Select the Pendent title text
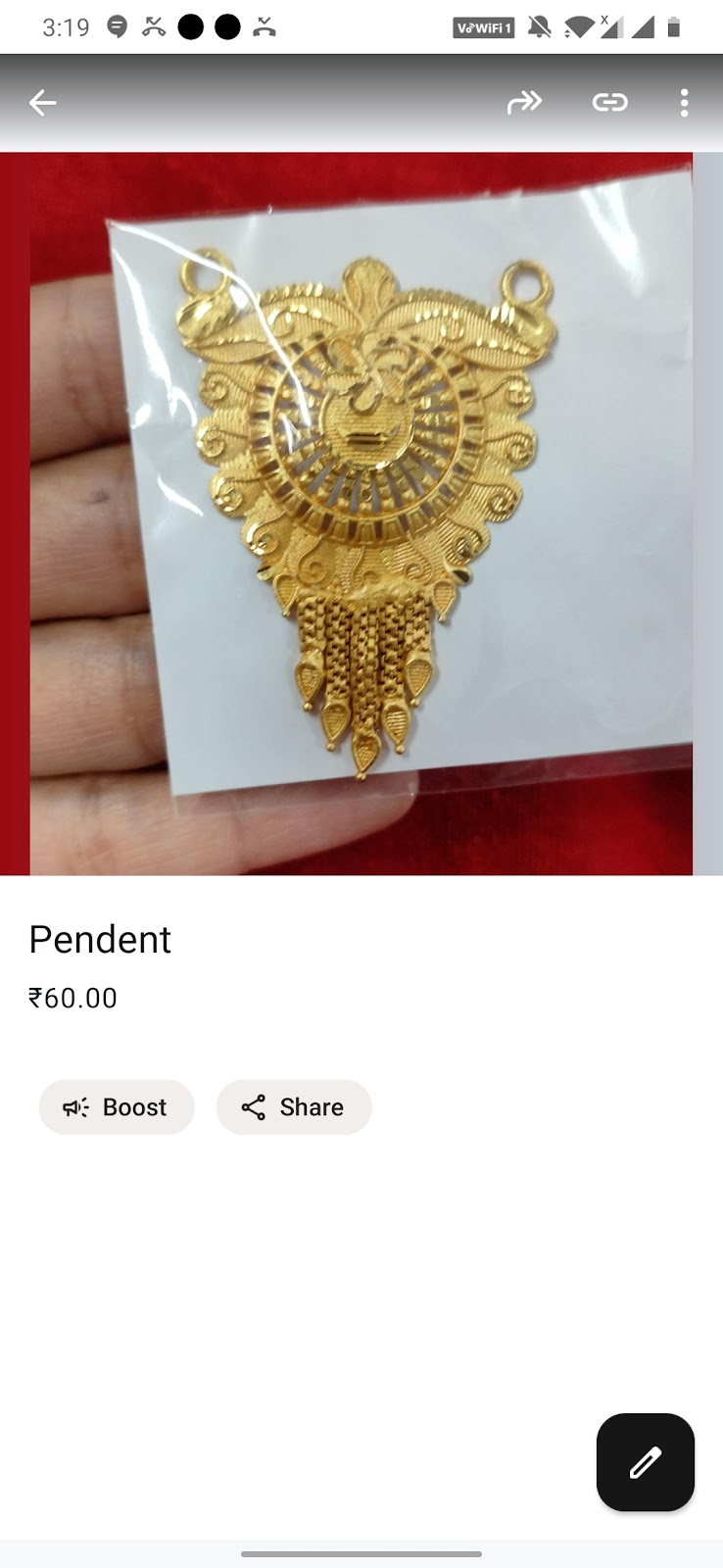The height and width of the screenshot is (1568, 723). point(100,939)
